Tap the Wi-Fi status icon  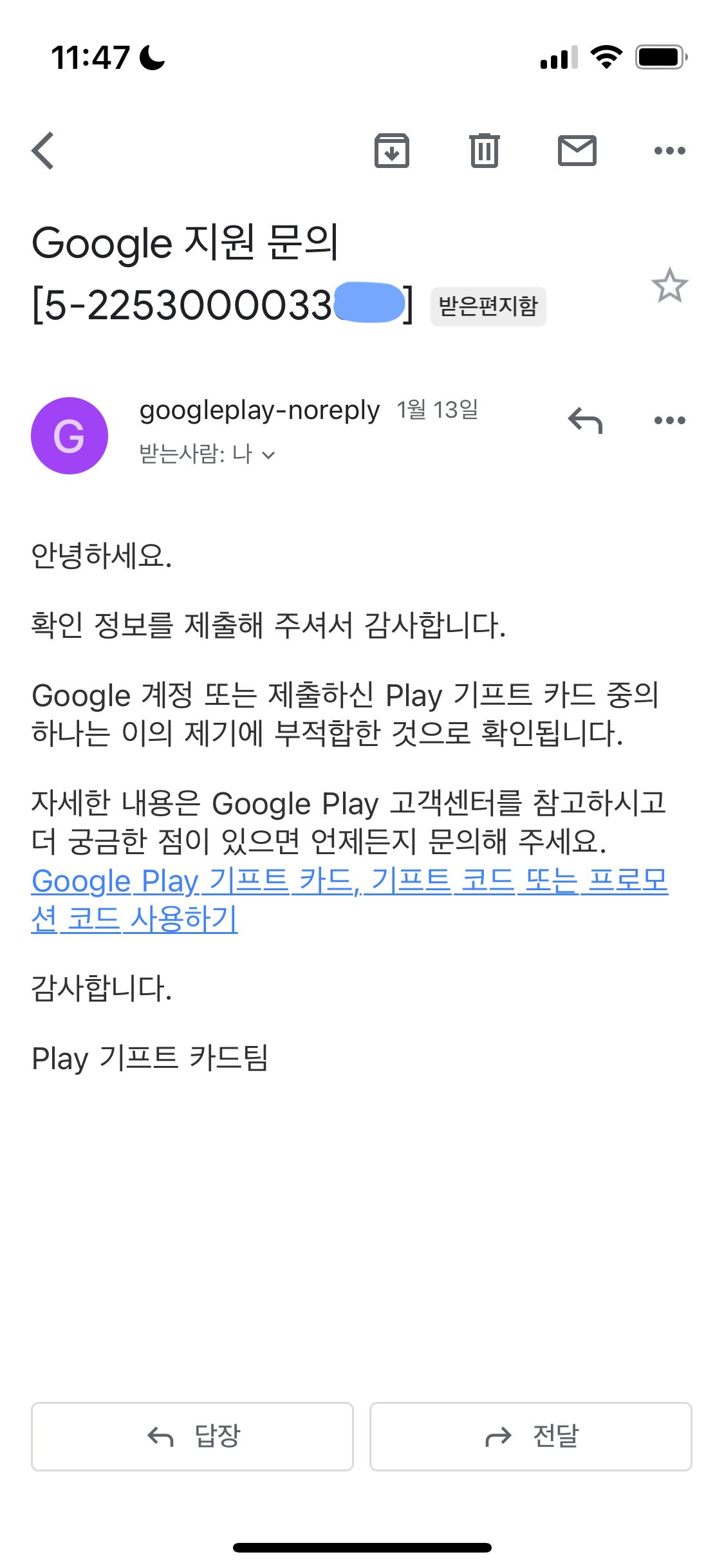(604, 57)
